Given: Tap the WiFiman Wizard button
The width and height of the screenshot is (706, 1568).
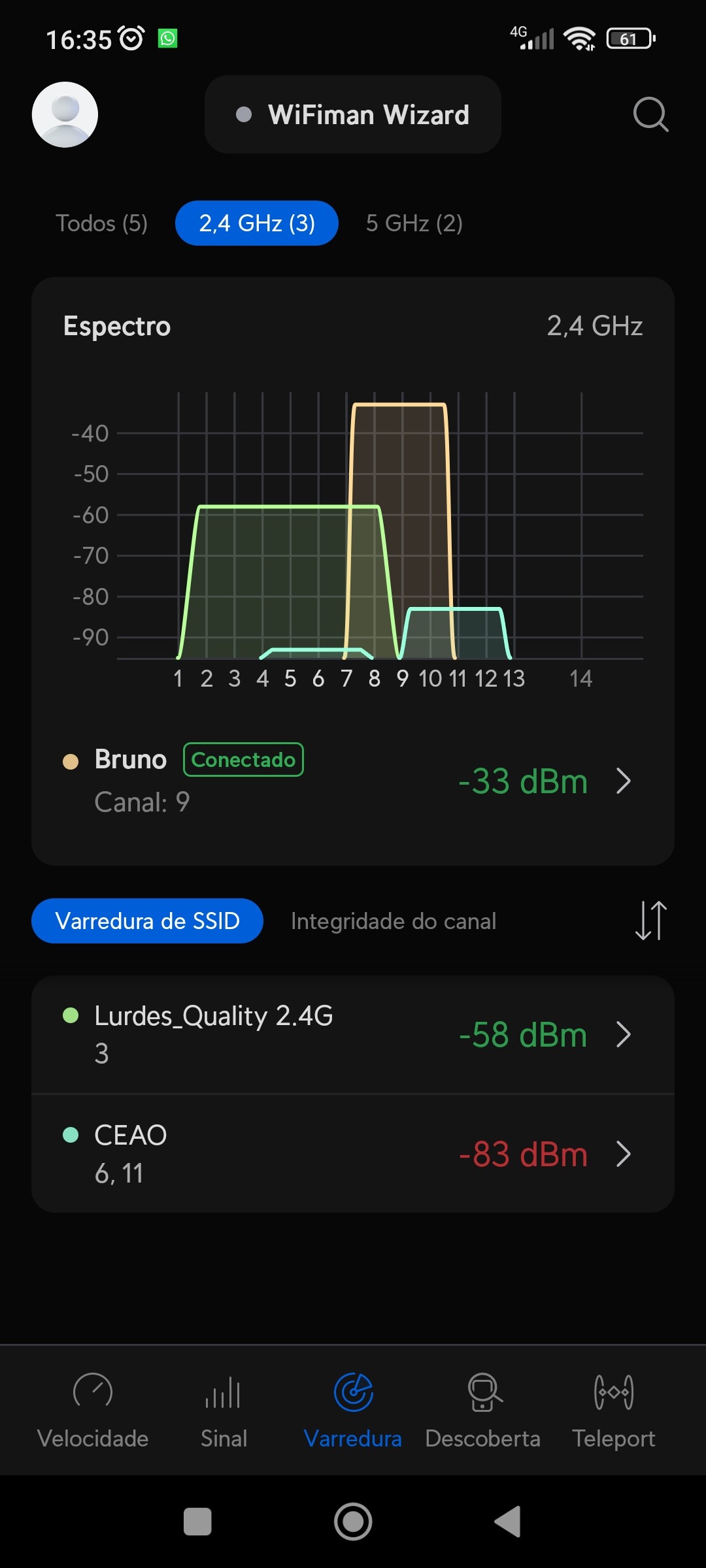Looking at the screenshot, I should [x=353, y=114].
